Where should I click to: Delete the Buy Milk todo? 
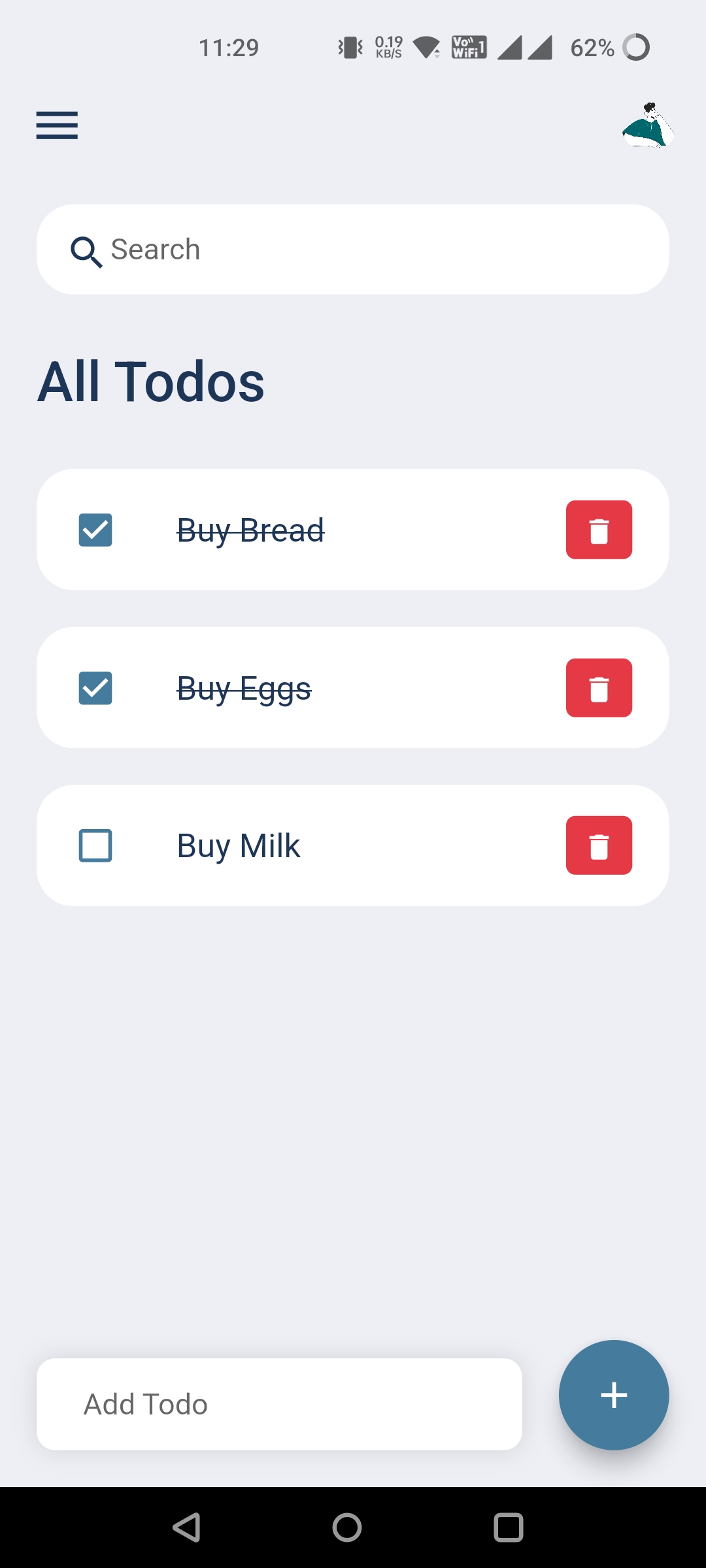pos(599,845)
